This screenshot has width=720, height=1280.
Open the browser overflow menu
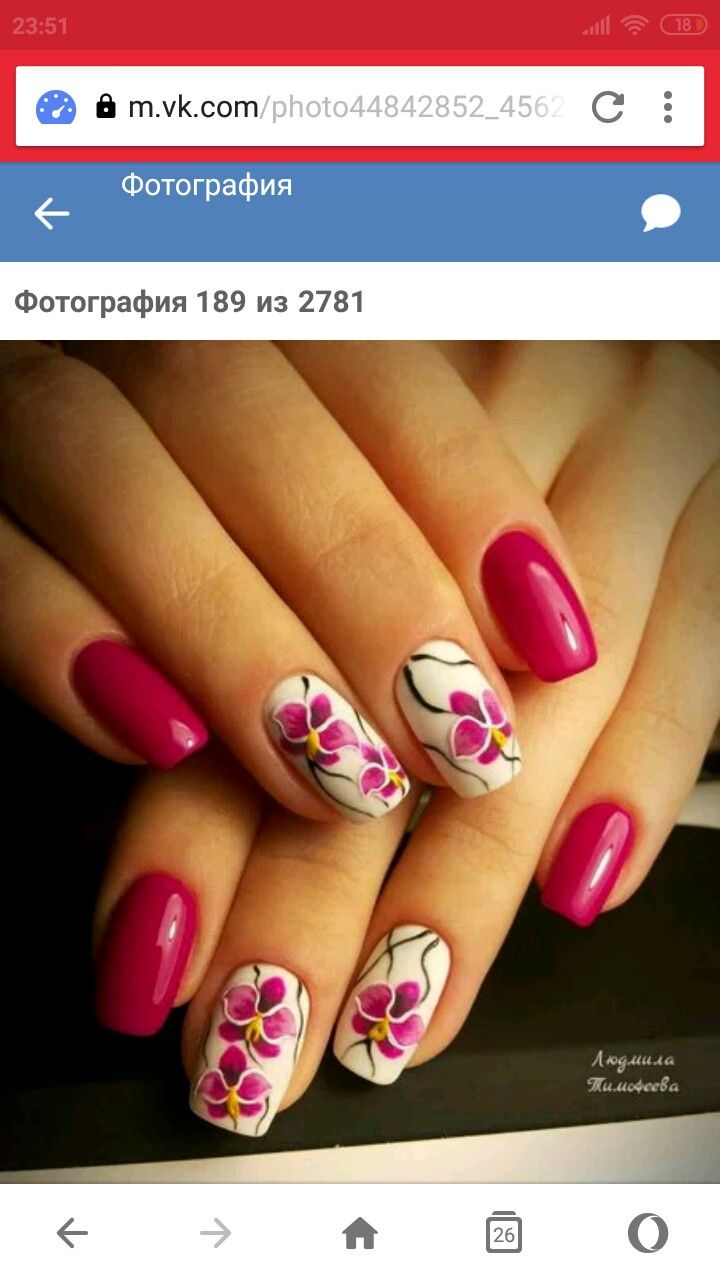coord(668,107)
